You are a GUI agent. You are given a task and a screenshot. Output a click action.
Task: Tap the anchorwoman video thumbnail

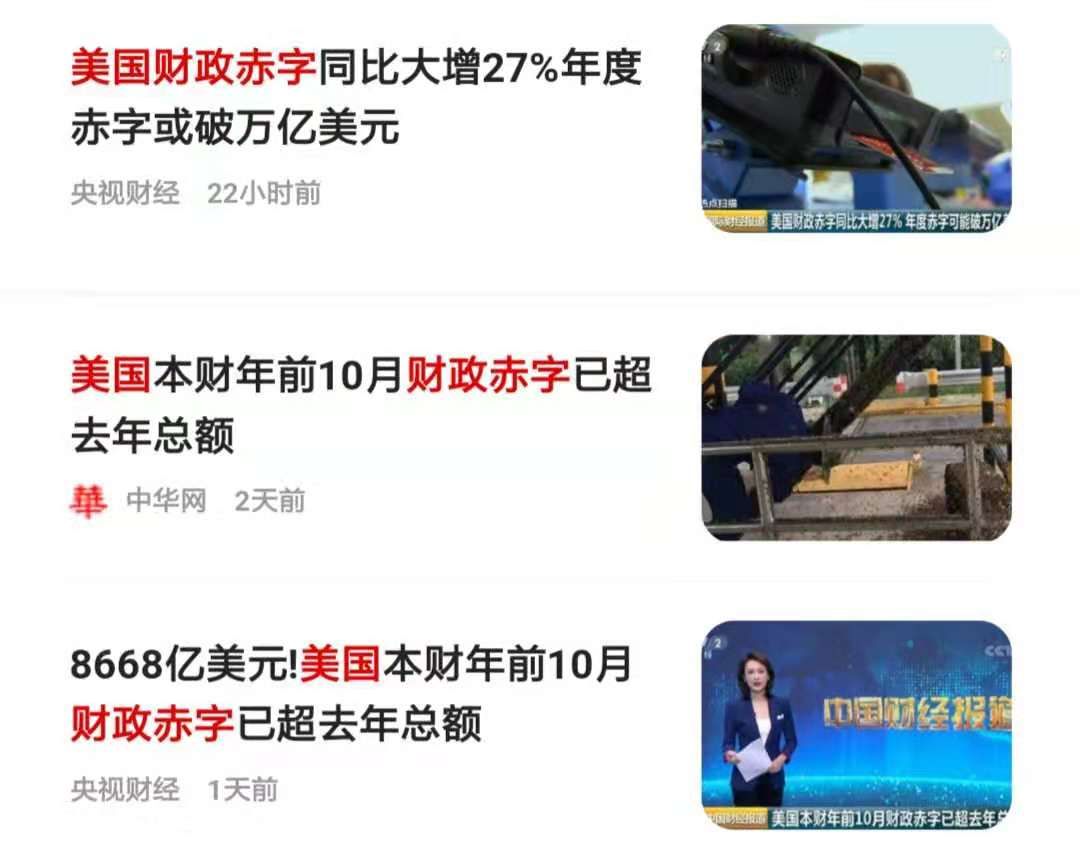(x=856, y=724)
